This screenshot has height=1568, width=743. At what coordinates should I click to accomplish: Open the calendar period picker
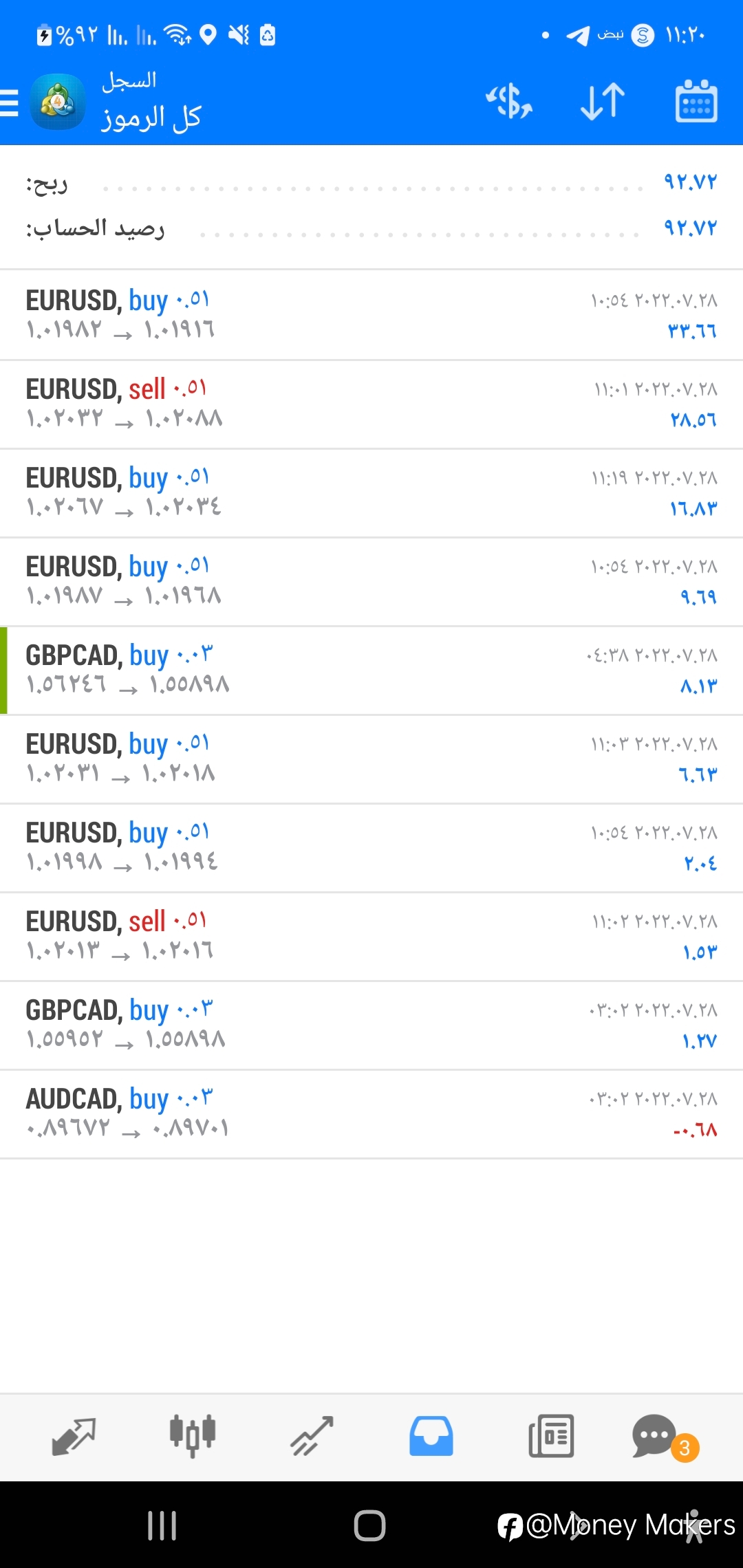[696, 101]
